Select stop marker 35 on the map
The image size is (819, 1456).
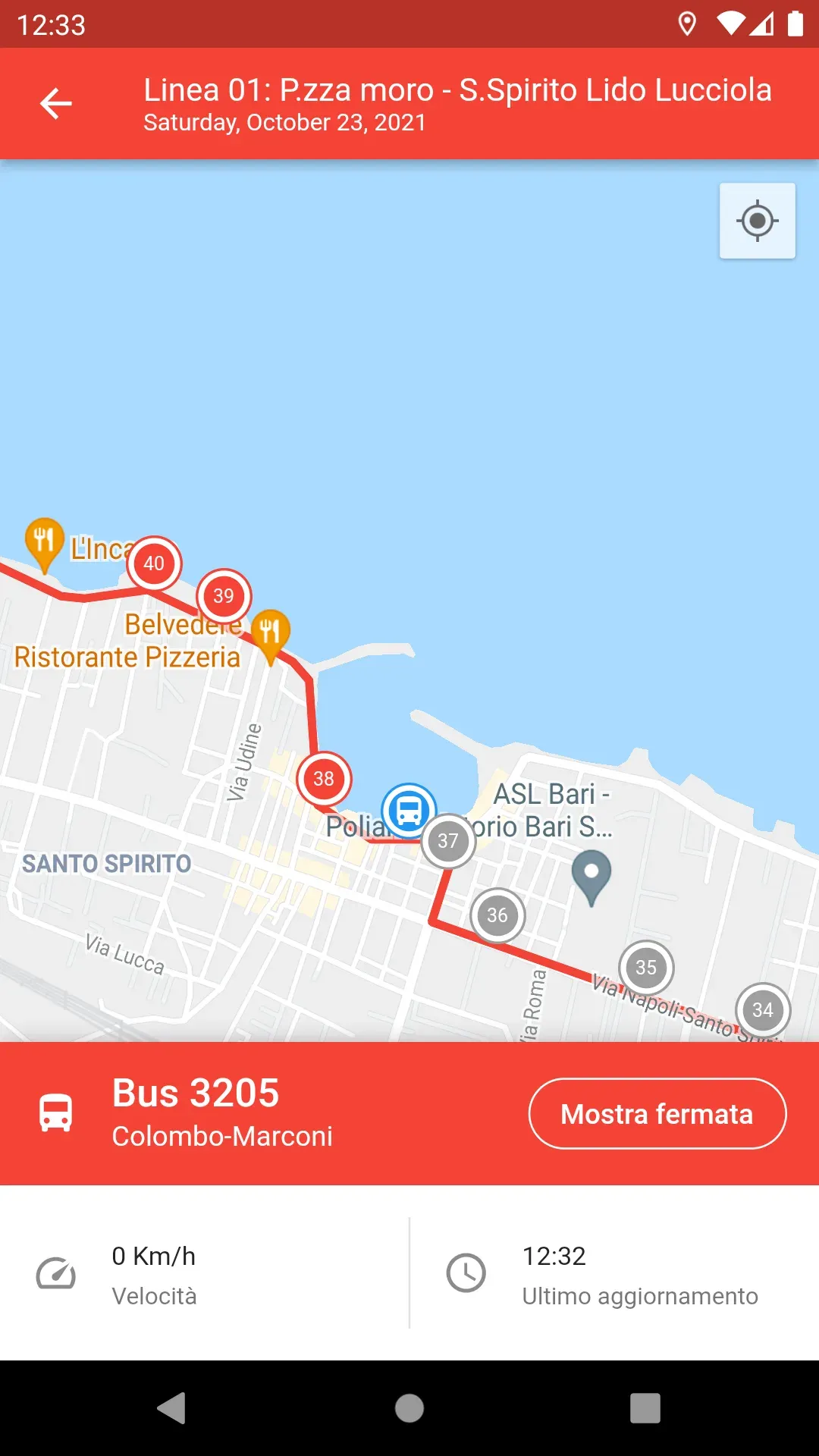pos(646,967)
